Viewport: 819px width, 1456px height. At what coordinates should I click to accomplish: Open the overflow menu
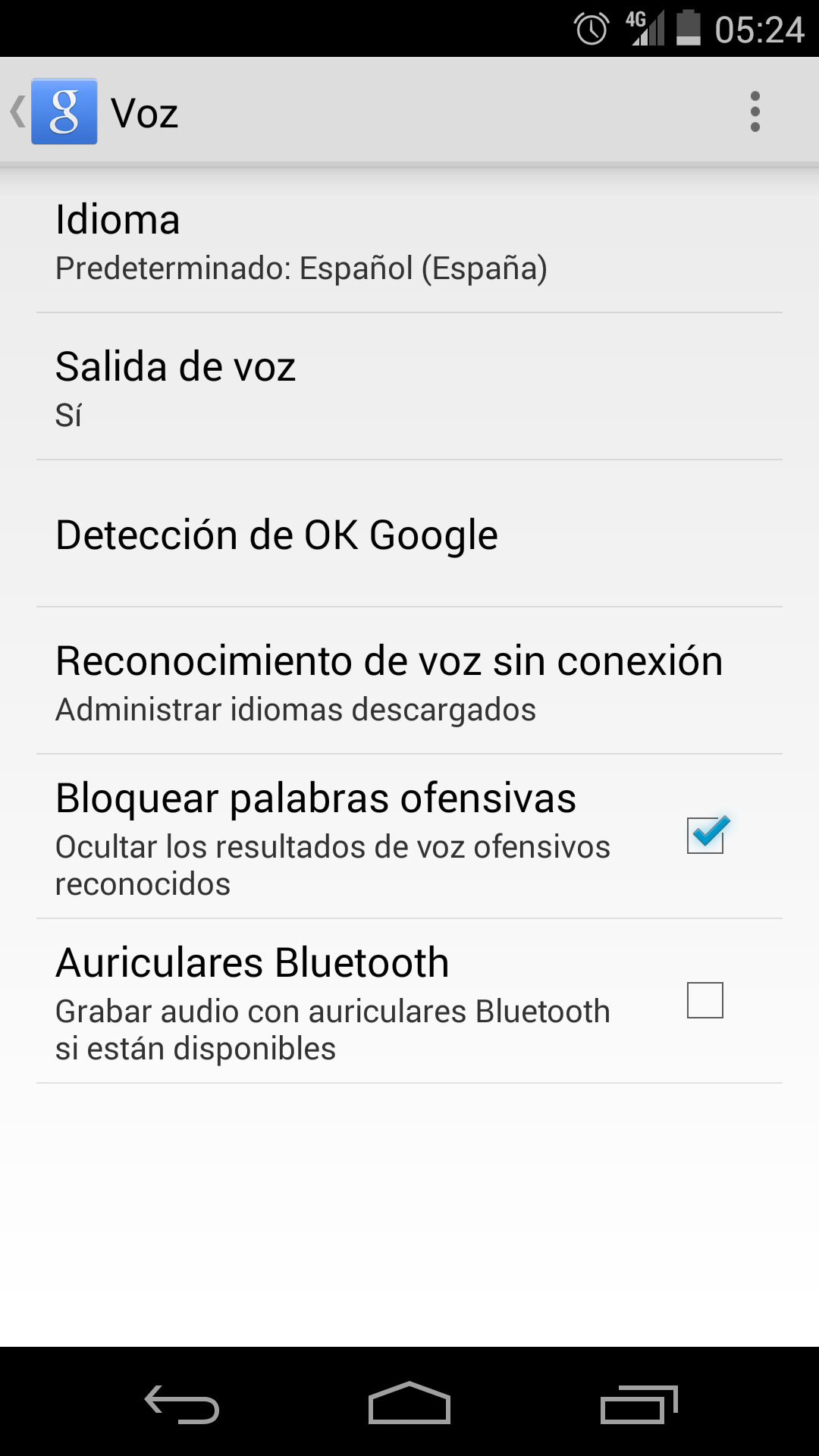click(755, 111)
